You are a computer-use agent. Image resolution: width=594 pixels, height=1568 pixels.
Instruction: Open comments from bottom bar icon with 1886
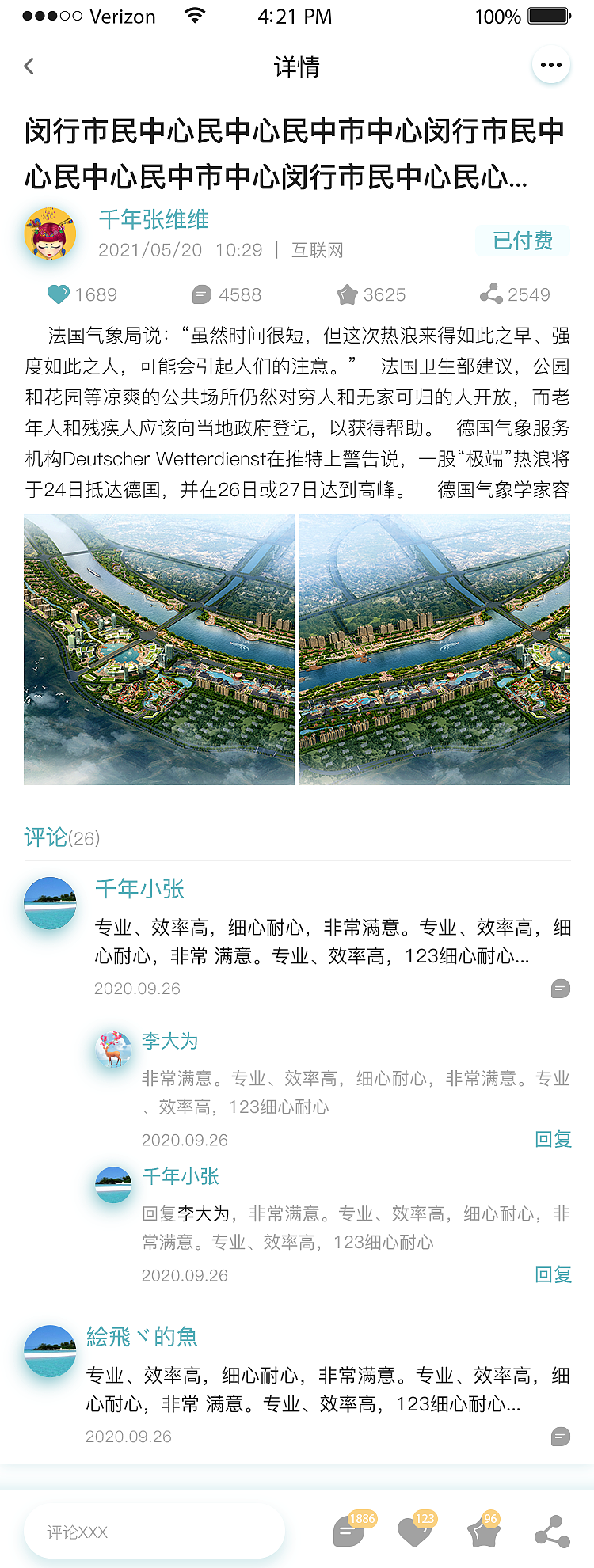[x=348, y=1532]
